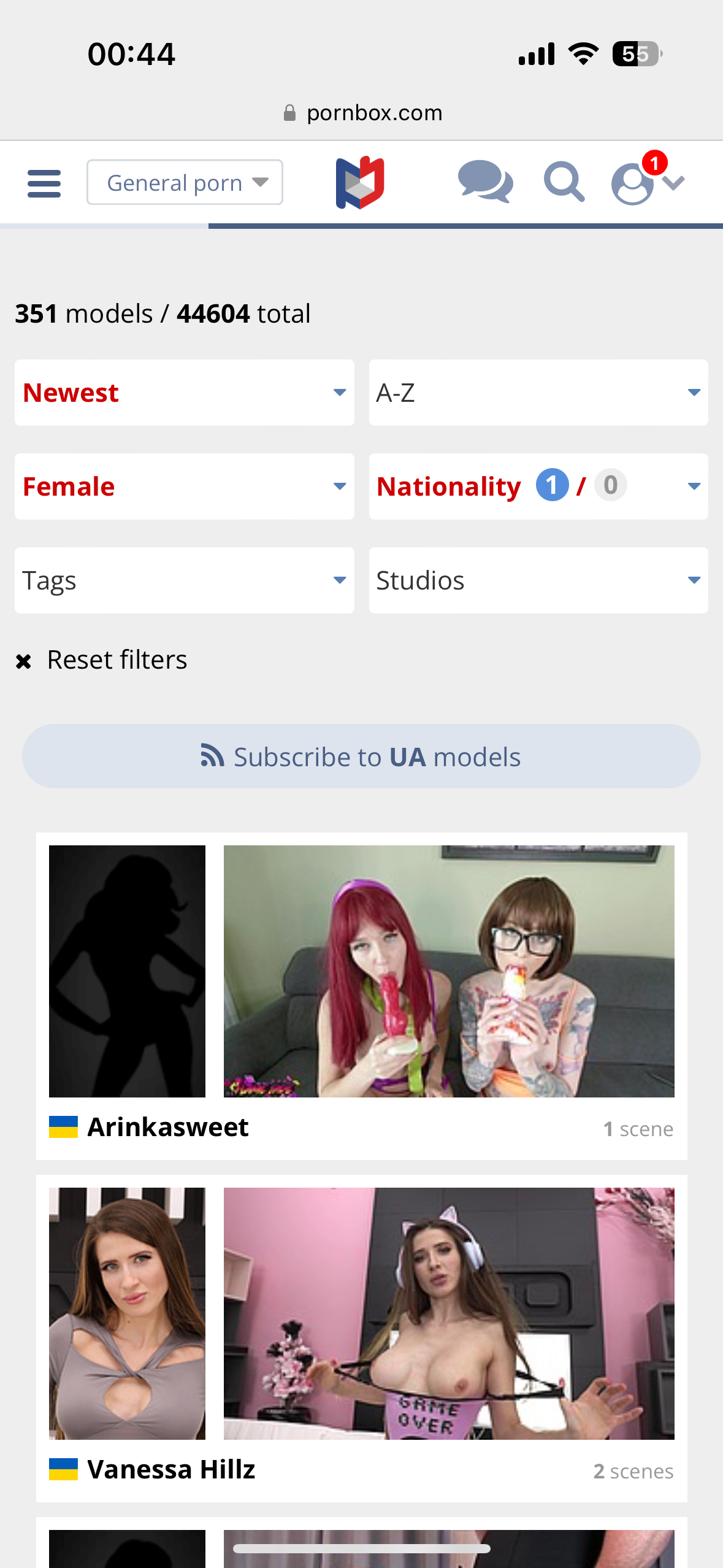The image size is (723, 1568).
Task: Tap the pornbox.com address bar
Action: 362,113
